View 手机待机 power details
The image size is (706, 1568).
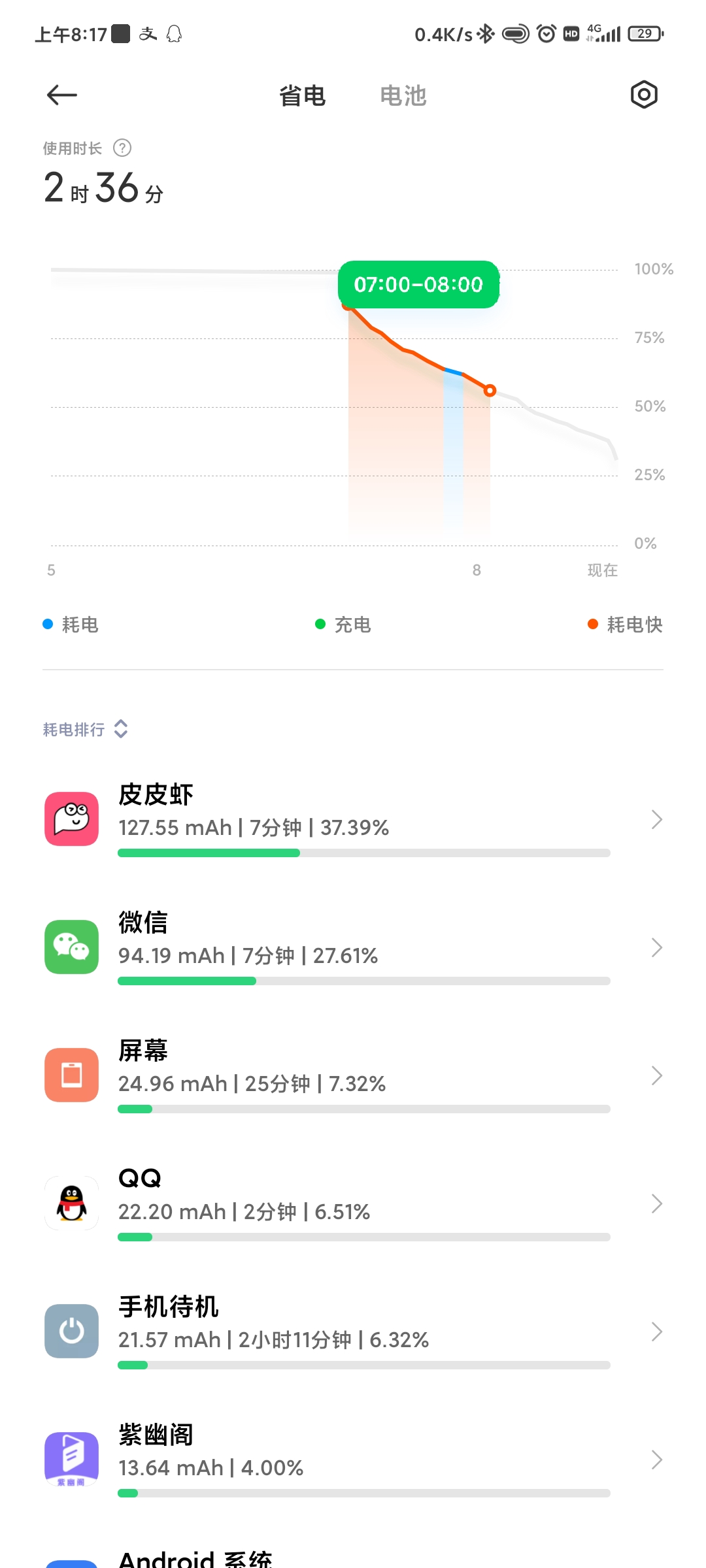pyautogui.click(x=353, y=1331)
